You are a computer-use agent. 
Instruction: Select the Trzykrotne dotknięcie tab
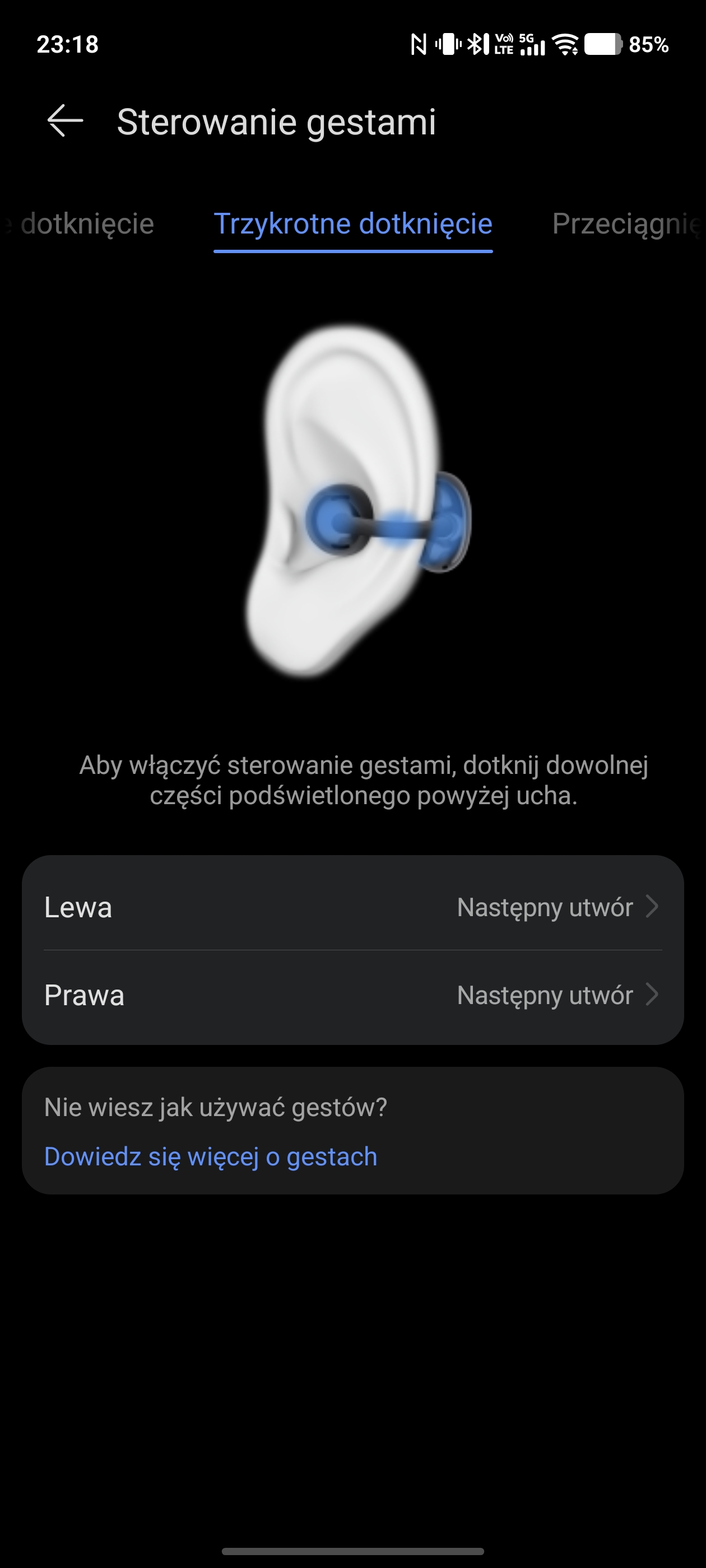[x=352, y=224]
